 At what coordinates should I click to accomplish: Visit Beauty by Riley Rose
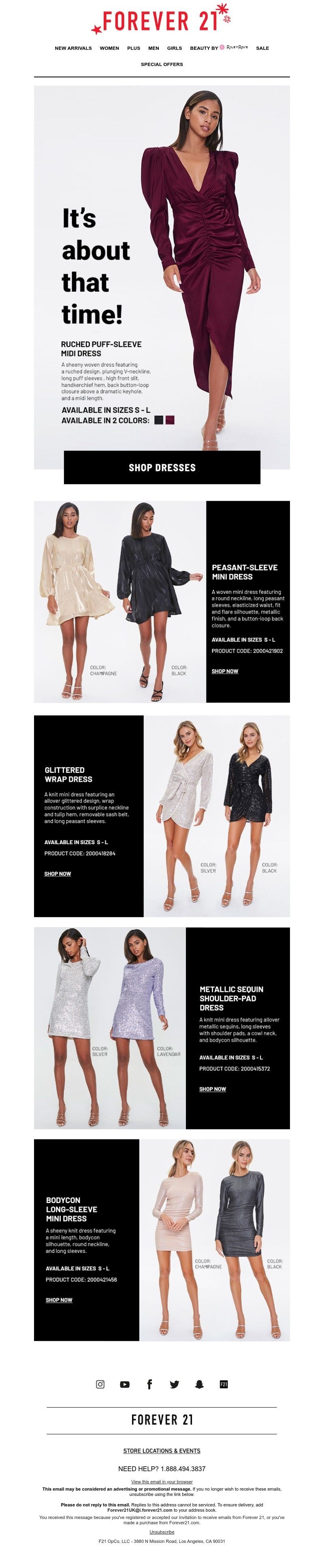219,47
